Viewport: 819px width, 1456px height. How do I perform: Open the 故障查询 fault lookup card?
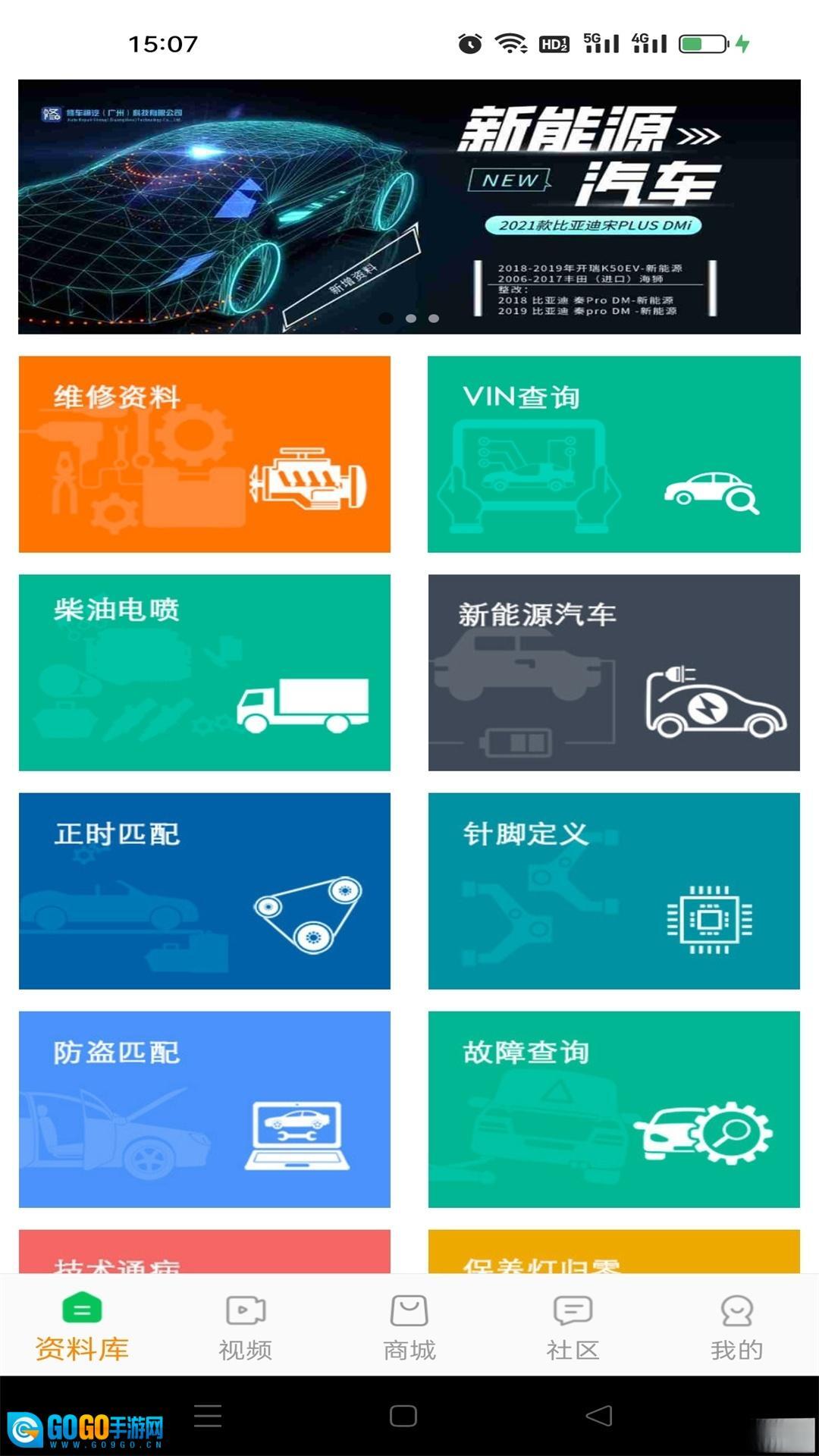(613, 1109)
